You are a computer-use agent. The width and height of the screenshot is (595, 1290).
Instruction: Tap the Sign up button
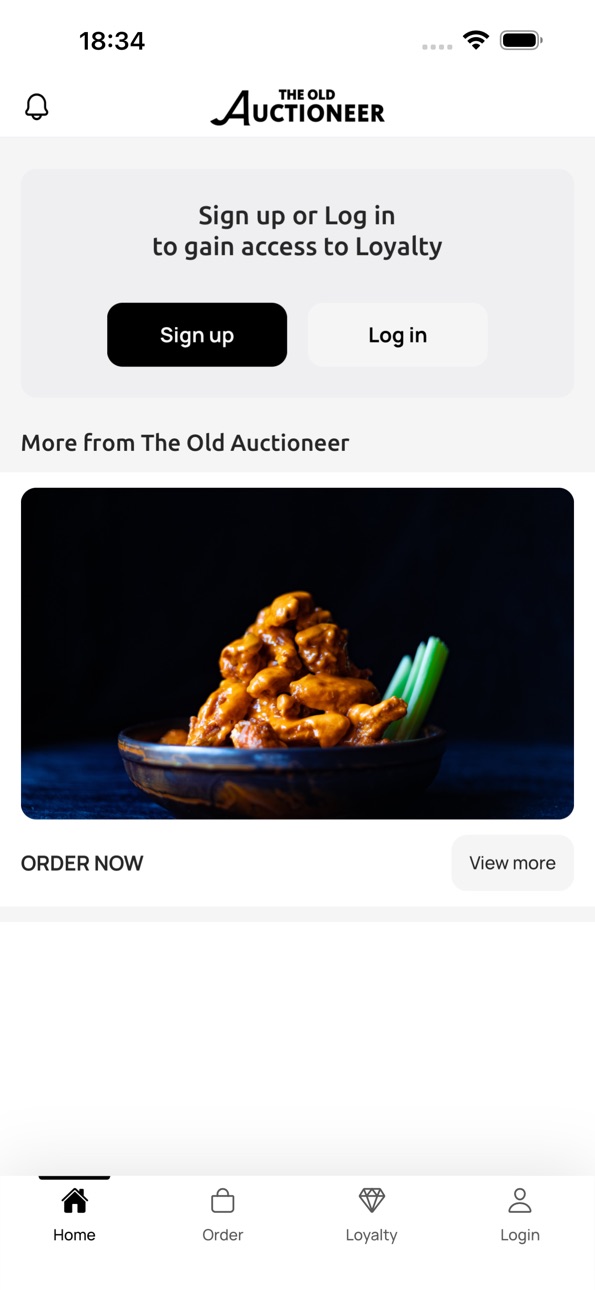click(x=197, y=335)
